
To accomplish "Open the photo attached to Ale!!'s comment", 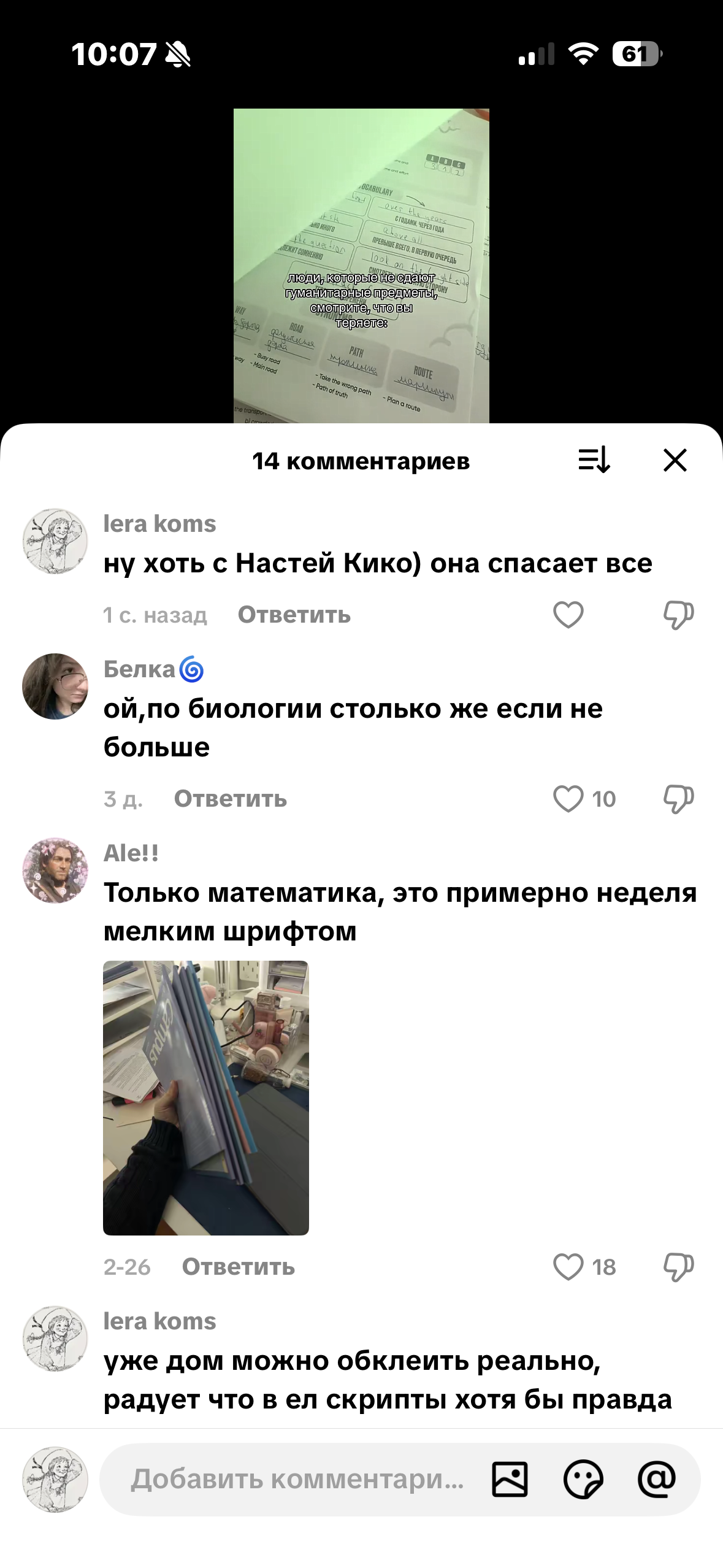I will point(205,1097).
